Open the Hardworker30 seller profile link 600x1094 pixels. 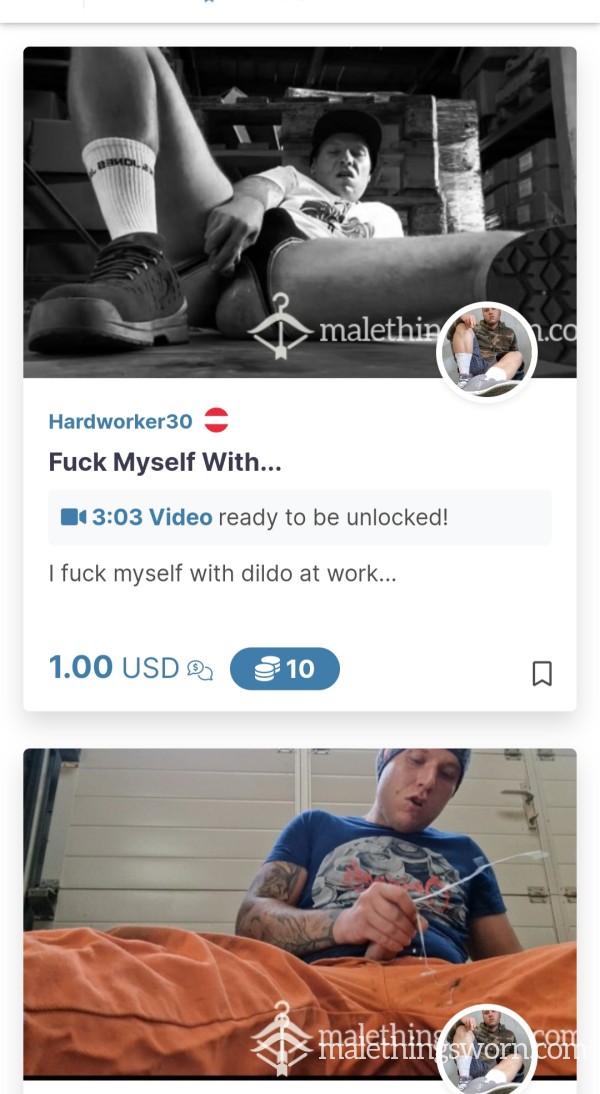(120, 421)
